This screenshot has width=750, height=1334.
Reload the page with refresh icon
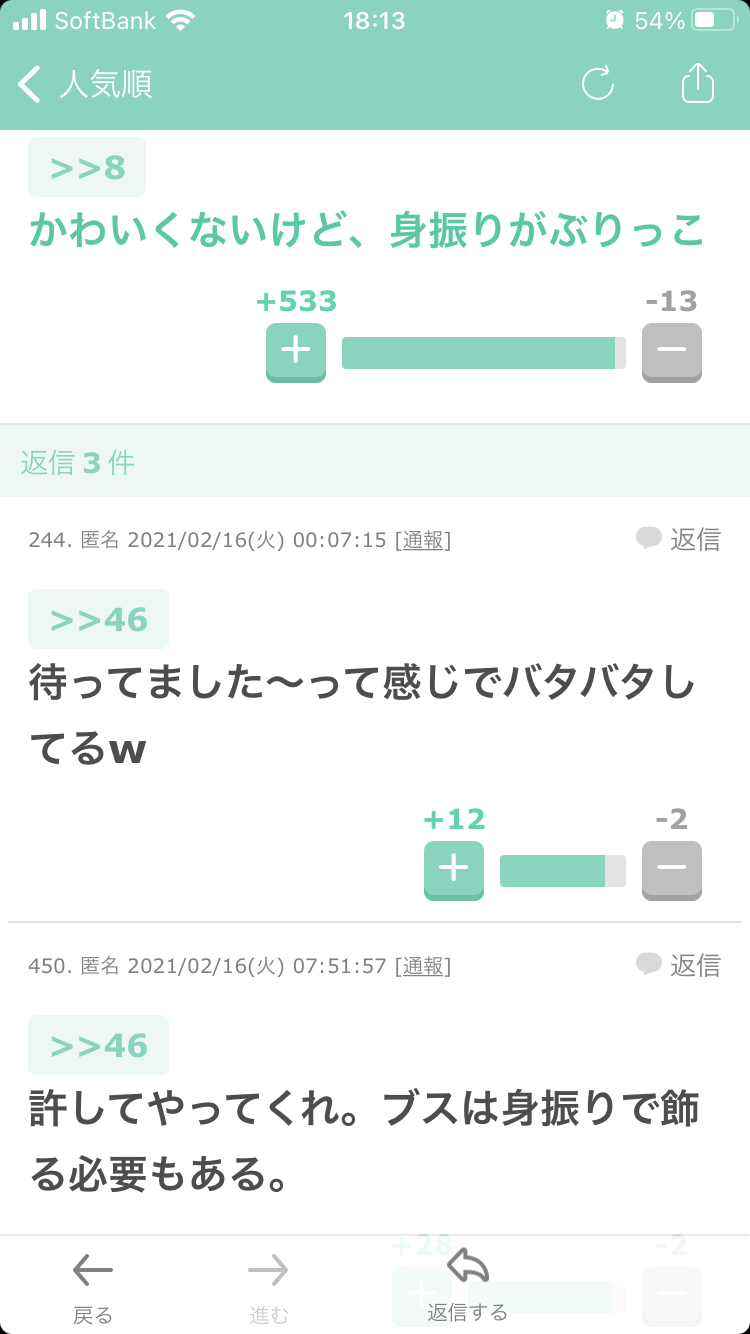point(598,84)
